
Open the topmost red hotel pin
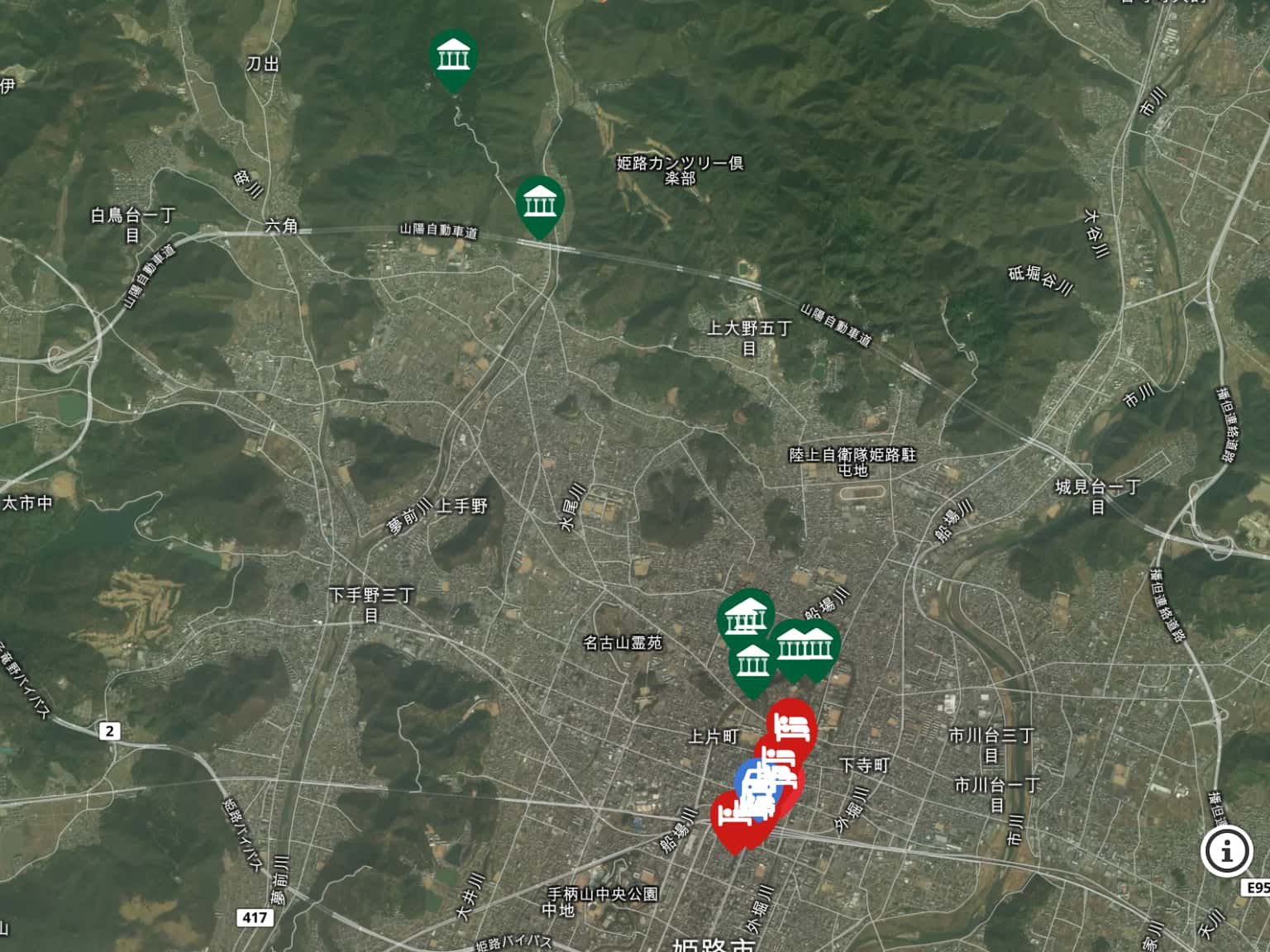point(792,726)
